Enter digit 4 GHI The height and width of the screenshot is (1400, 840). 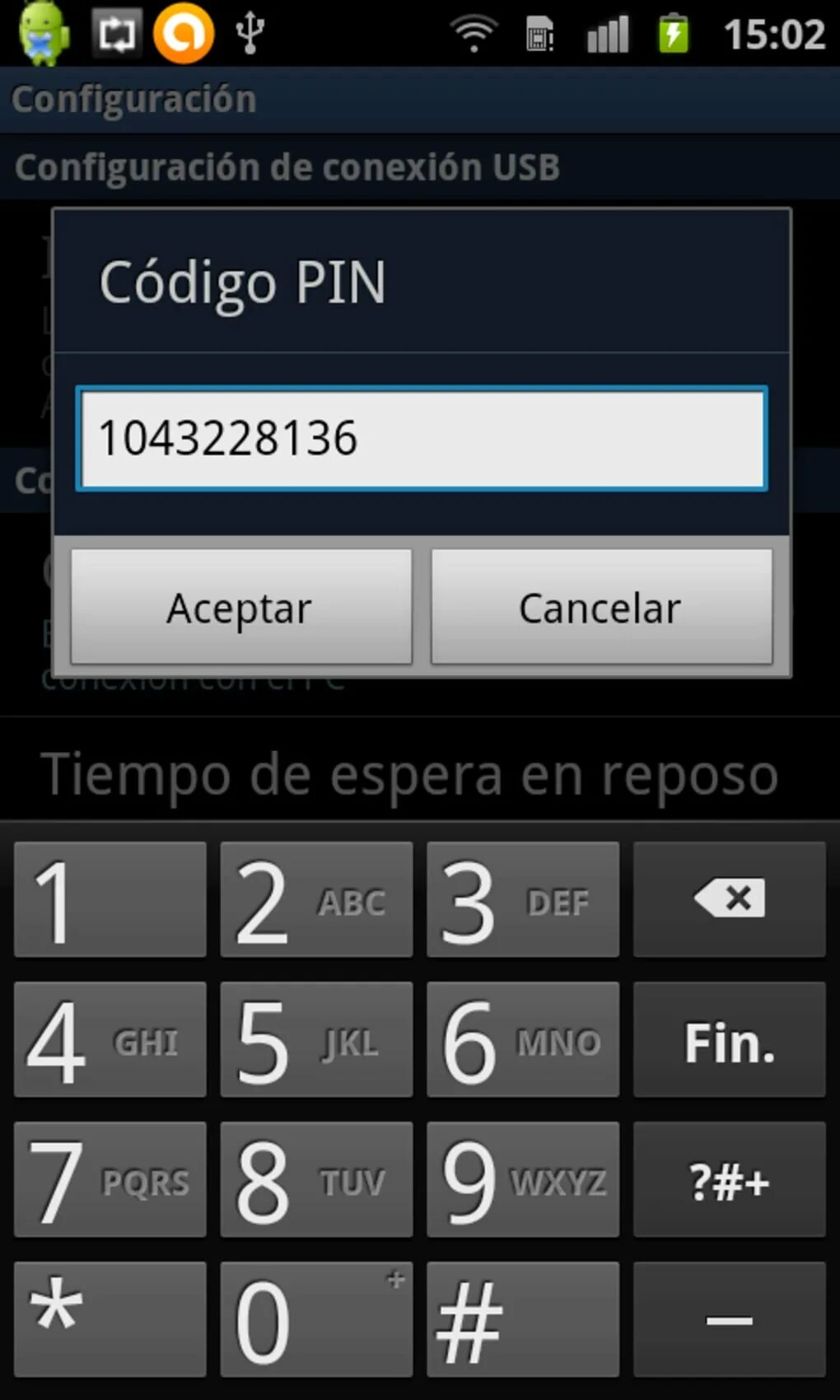click(x=110, y=1039)
